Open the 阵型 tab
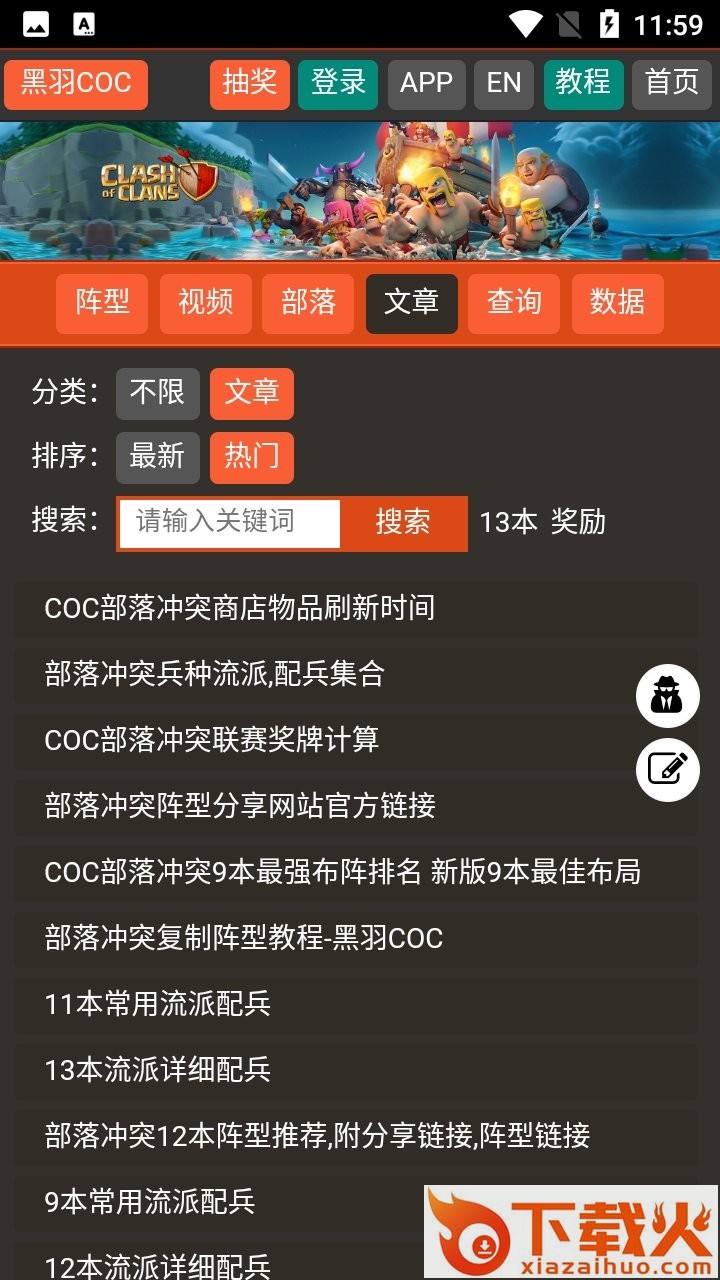Viewport: 720px width, 1280px height. click(x=101, y=303)
